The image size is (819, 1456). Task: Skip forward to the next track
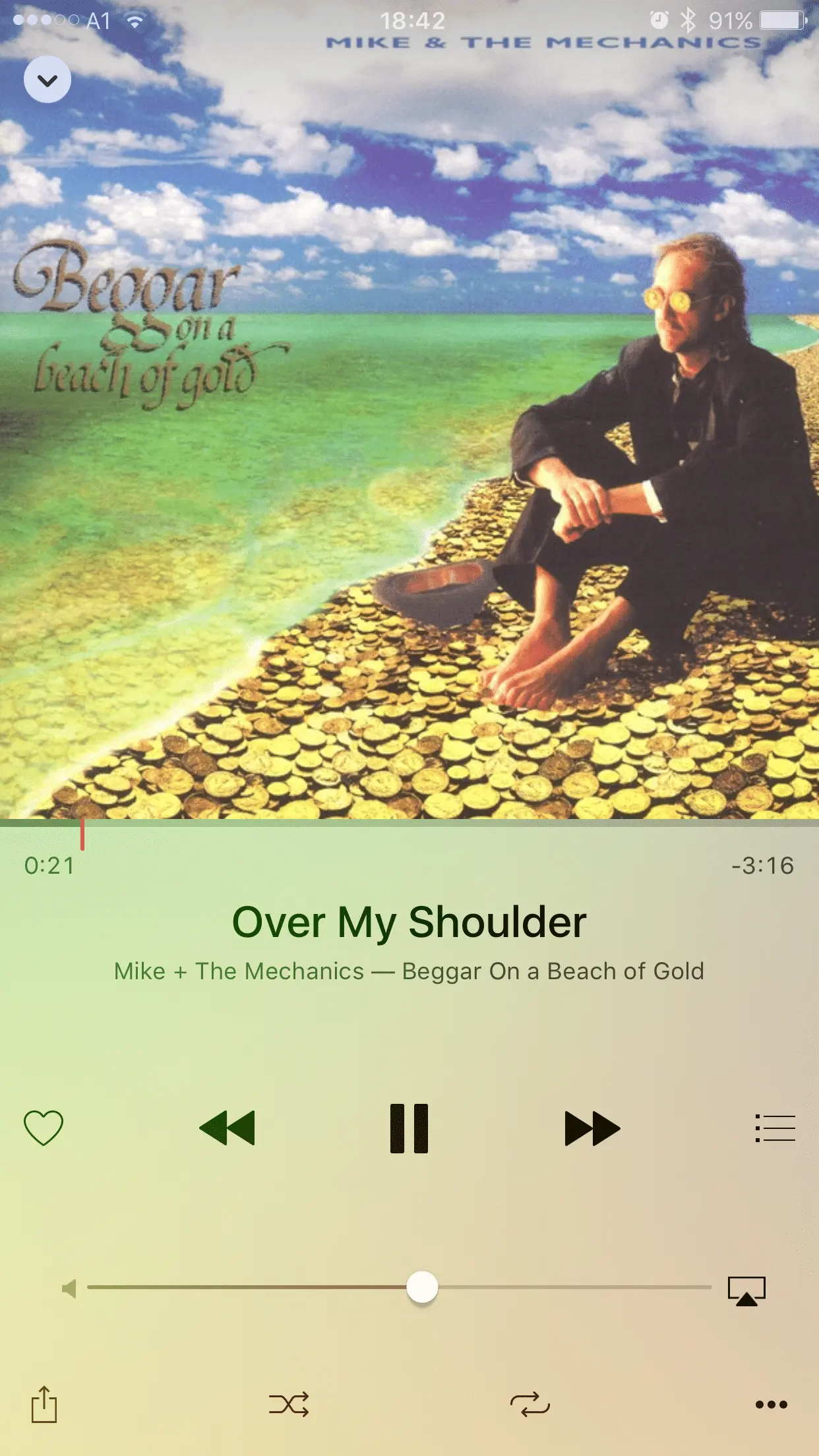591,1128
